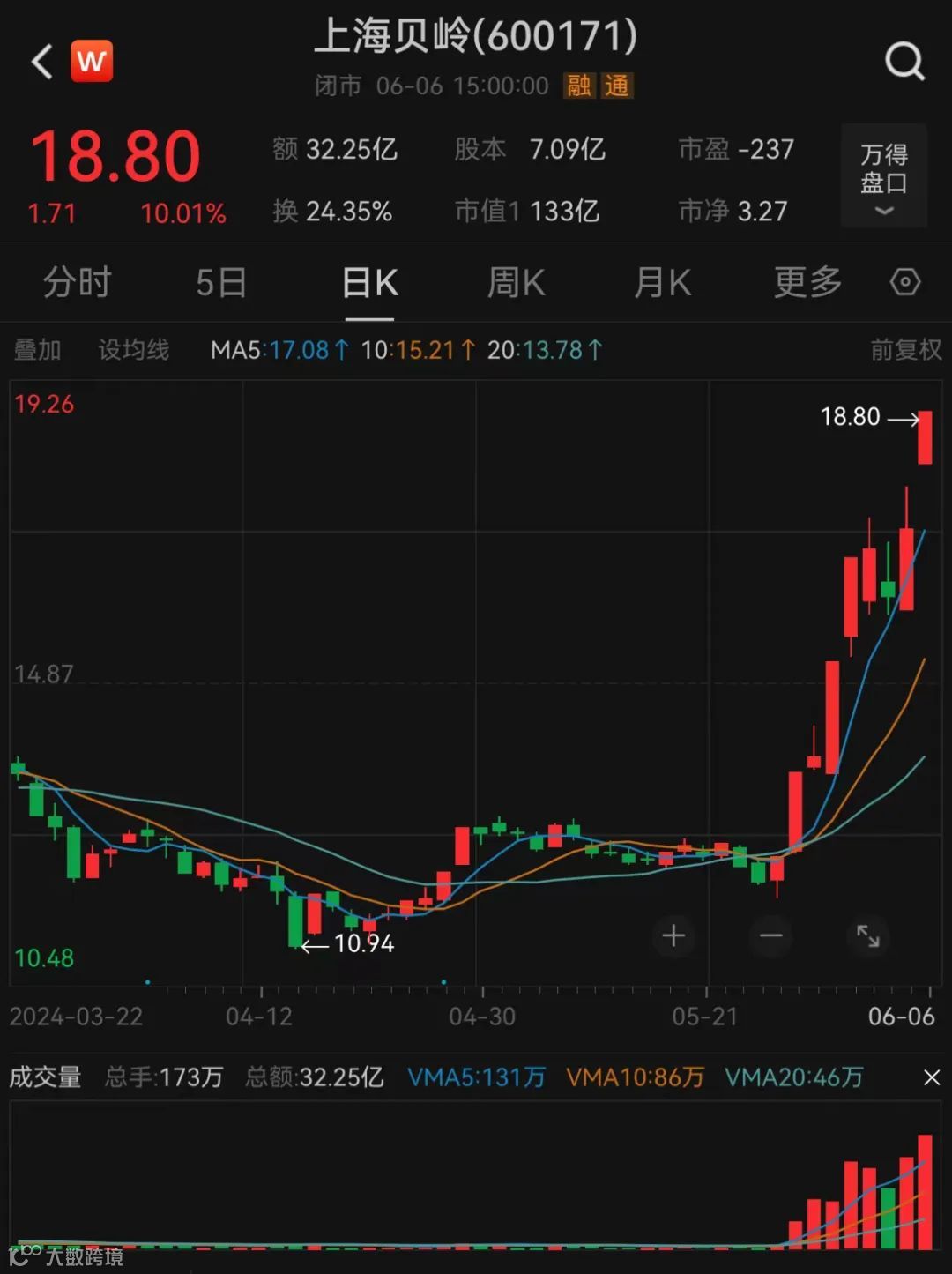Open chart settings hexagon icon
Screen dimensions: 952x1274
[x=905, y=283]
